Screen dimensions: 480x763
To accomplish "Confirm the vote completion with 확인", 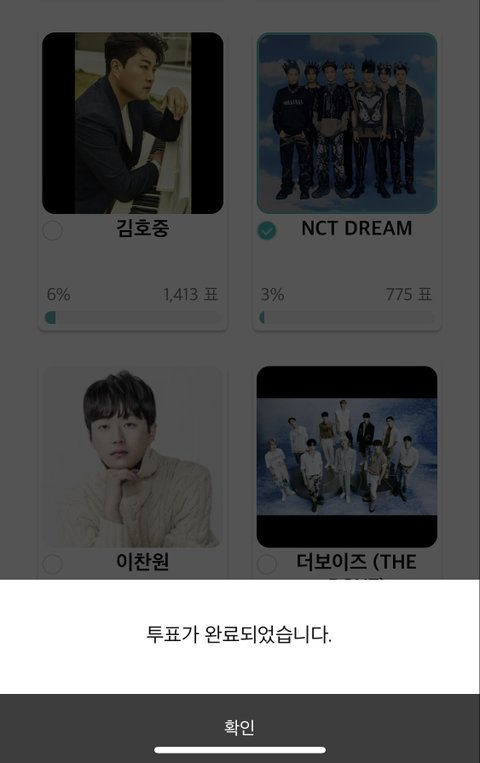I will pyautogui.click(x=240, y=727).
